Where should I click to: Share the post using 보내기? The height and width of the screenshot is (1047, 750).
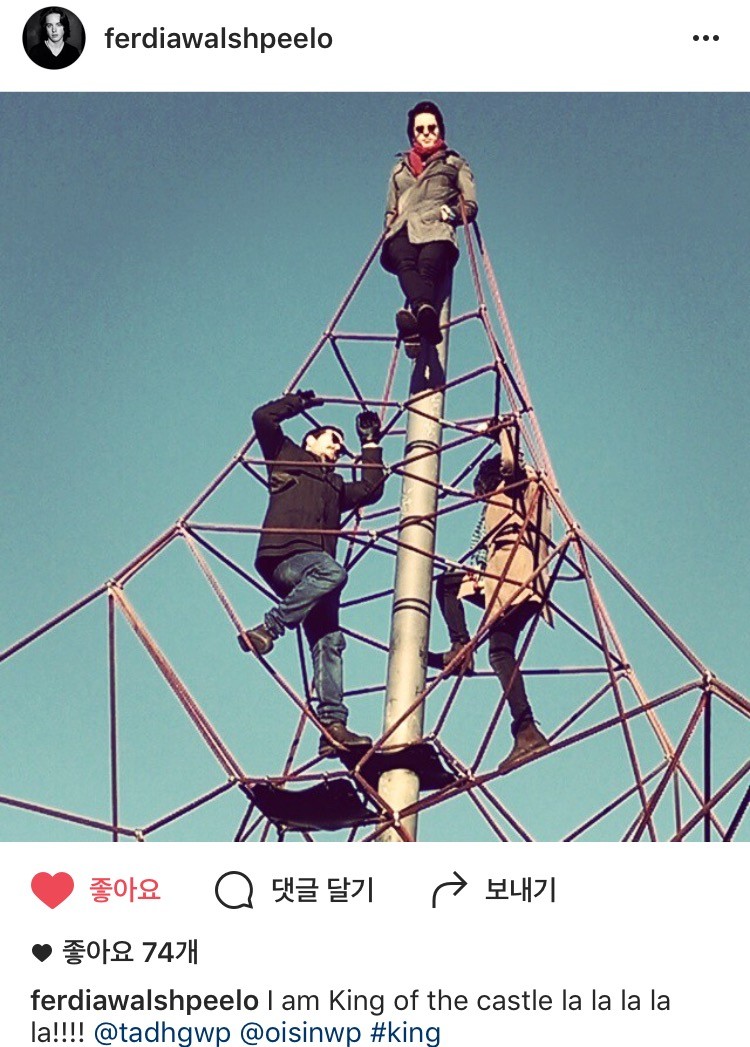[x=494, y=890]
